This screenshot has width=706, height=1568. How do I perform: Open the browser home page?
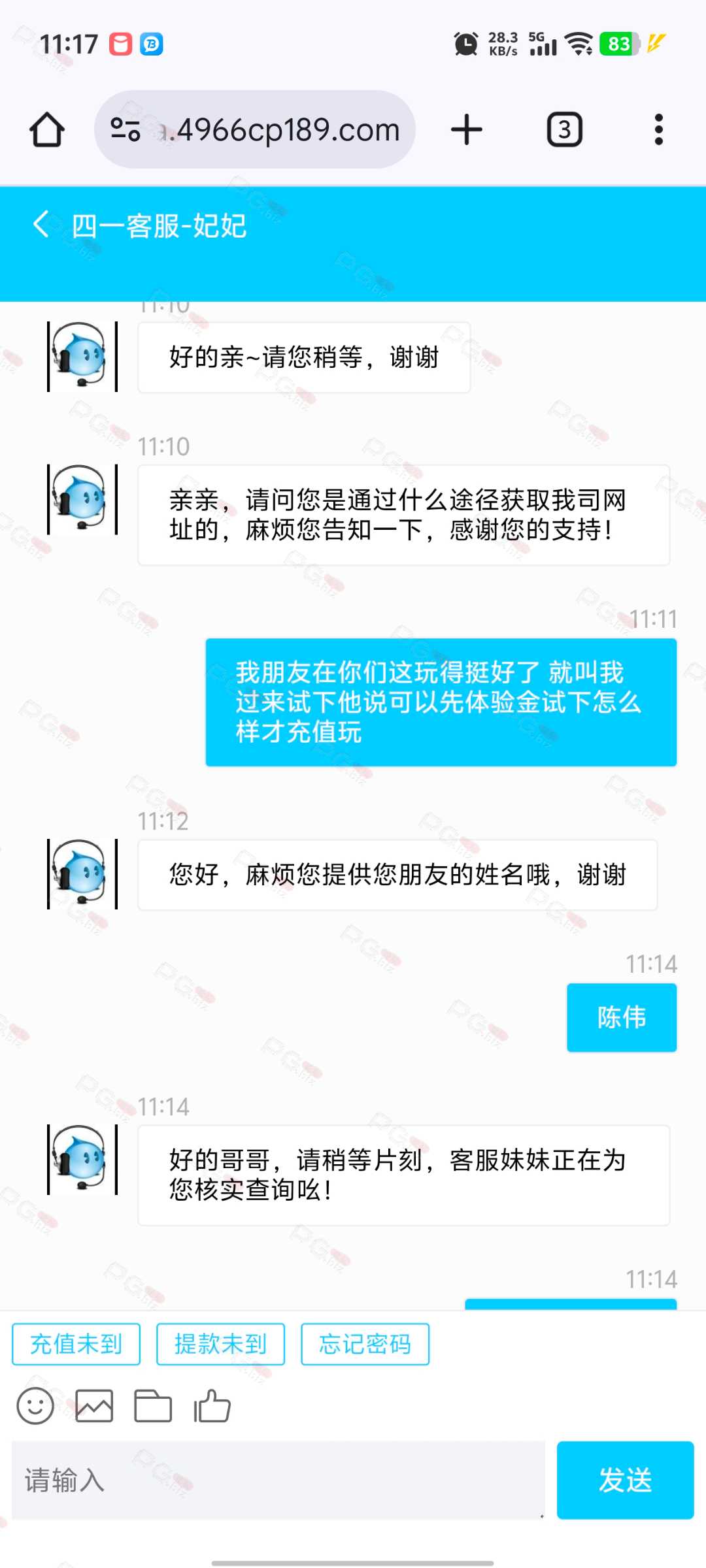pyautogui.click(x=47, y=129)
